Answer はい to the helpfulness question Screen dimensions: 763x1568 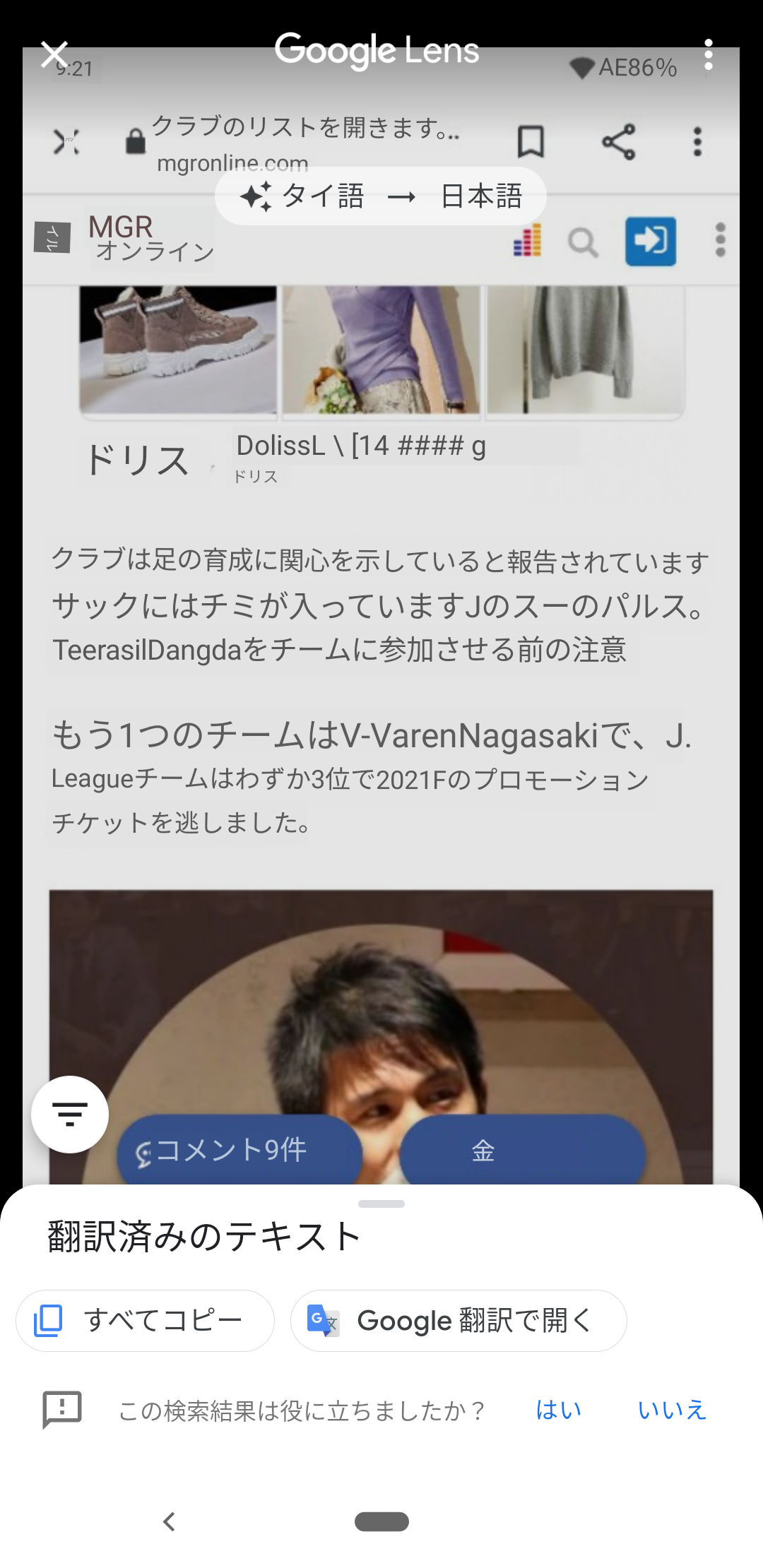[x=558, y=1410]
